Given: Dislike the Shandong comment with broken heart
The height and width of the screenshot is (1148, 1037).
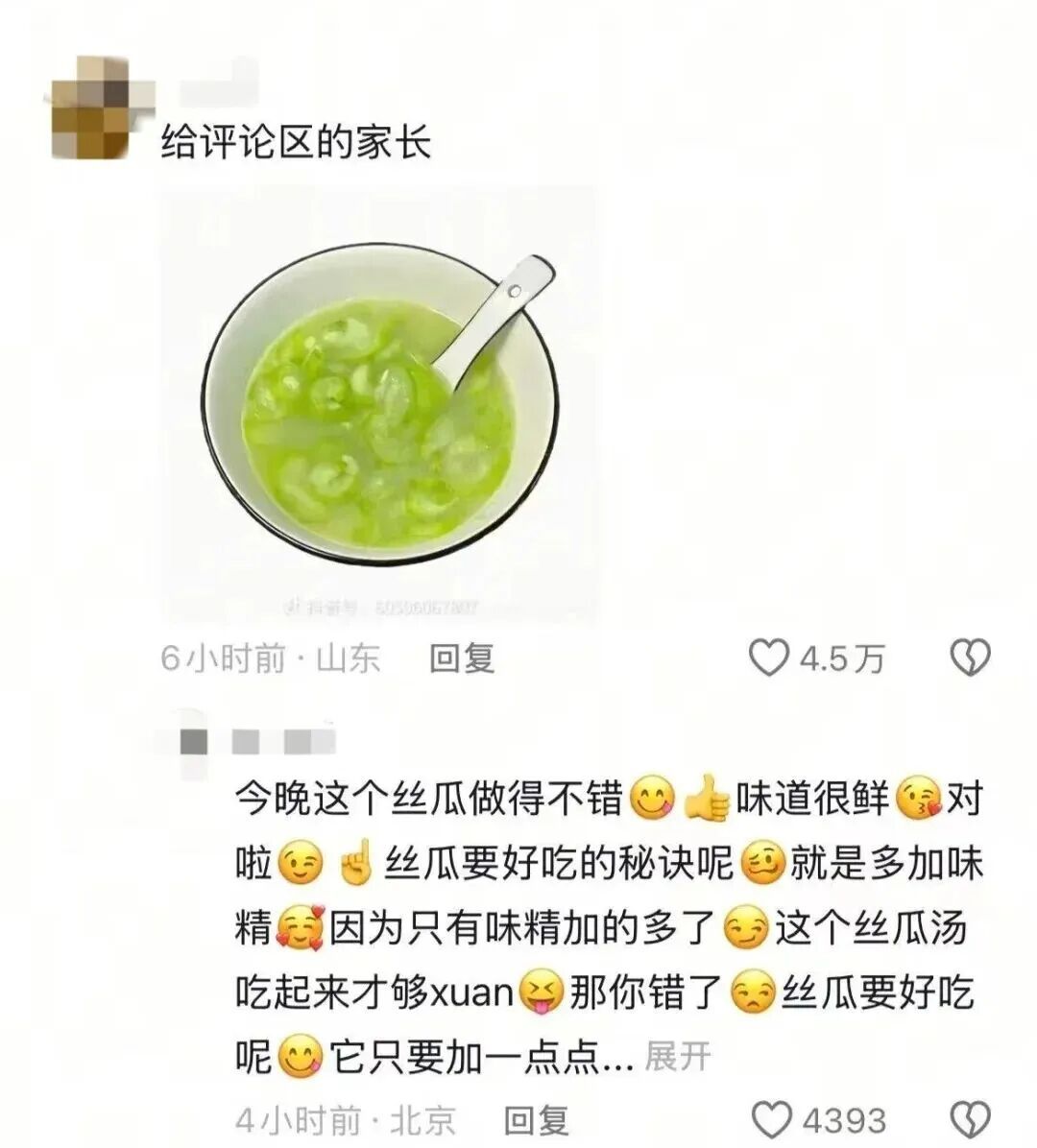Looking at the screenshot, I should point(970,658).
